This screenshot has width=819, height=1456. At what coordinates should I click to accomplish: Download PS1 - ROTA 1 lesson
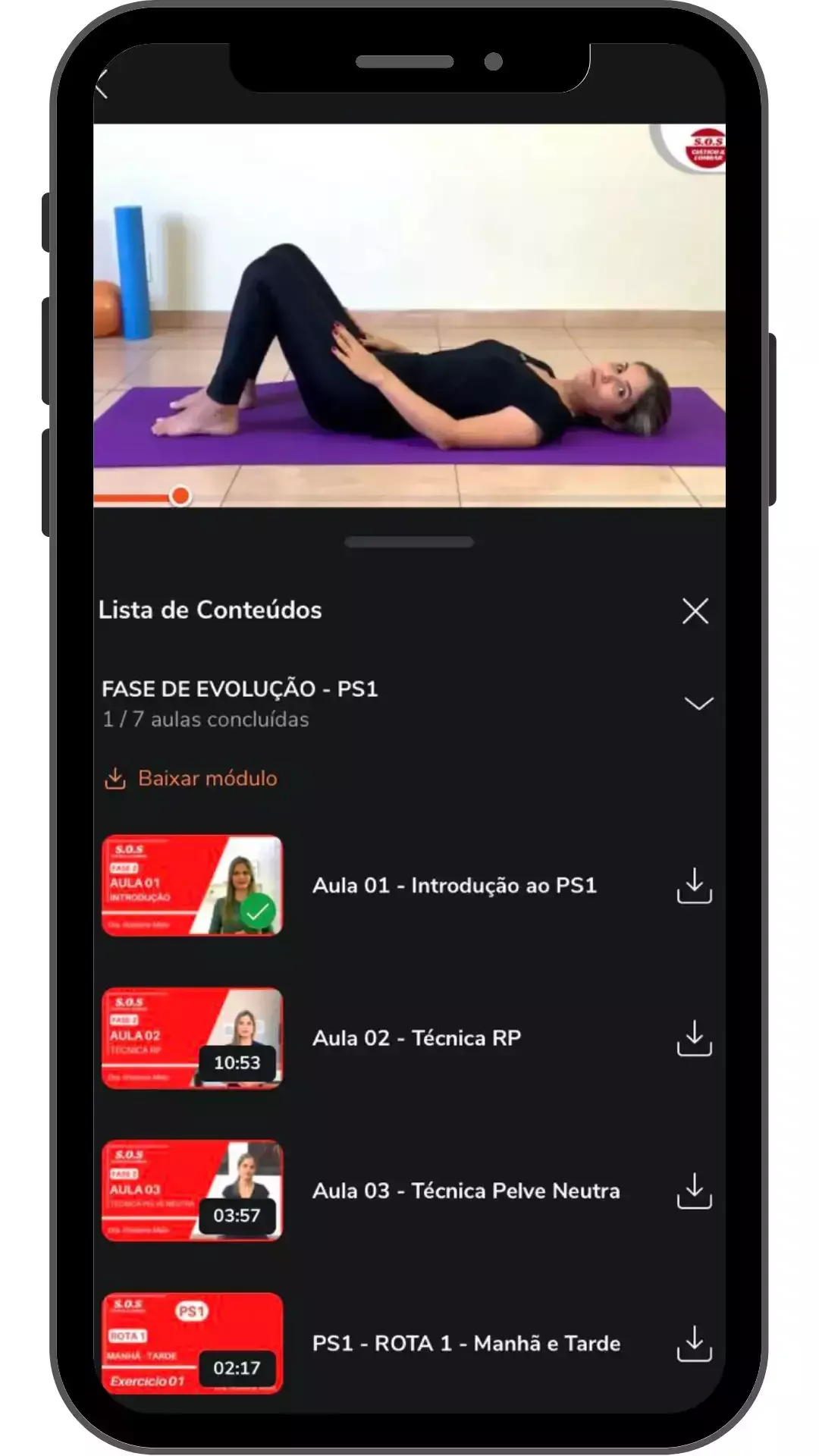coord(694,1344)
